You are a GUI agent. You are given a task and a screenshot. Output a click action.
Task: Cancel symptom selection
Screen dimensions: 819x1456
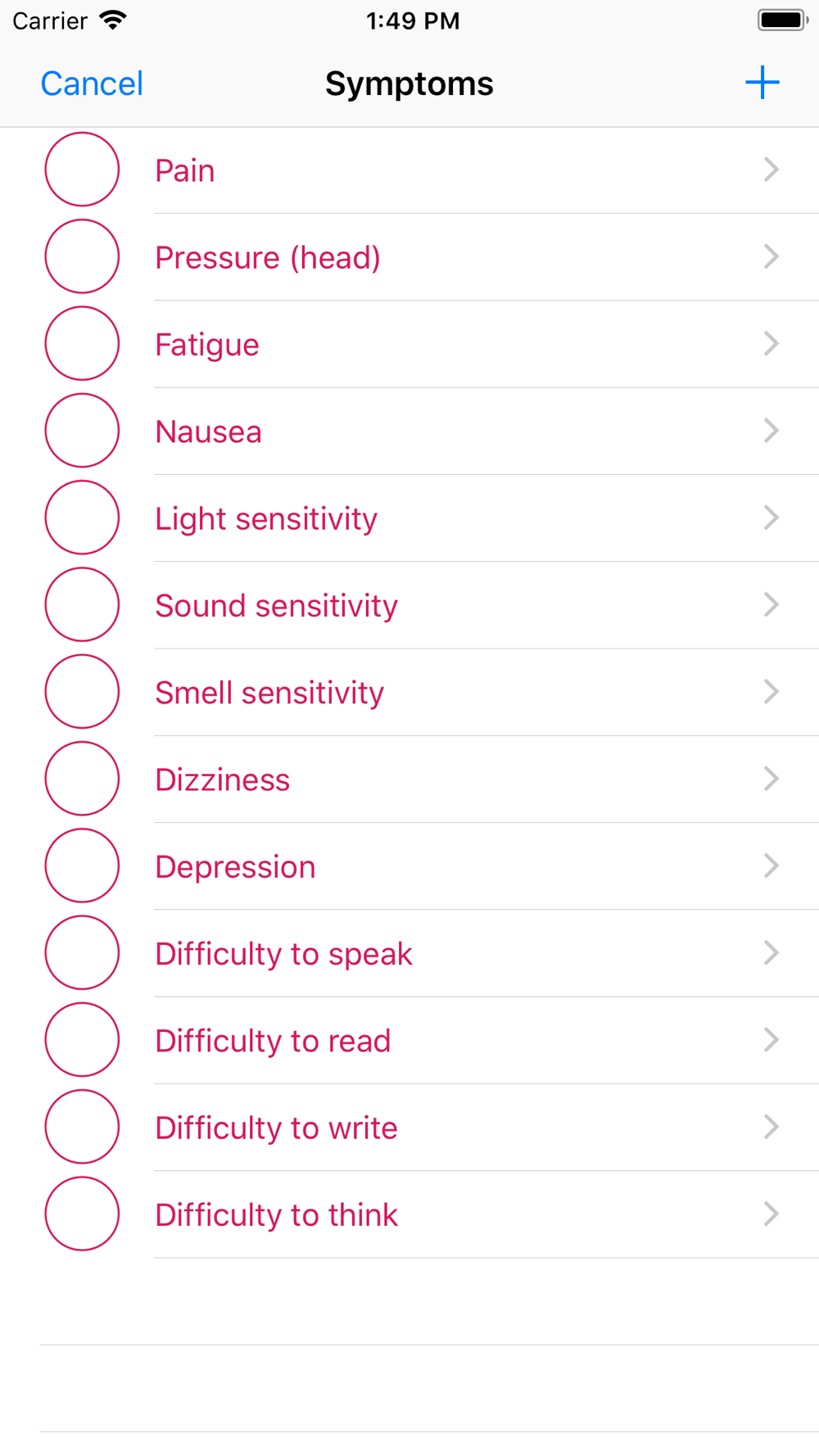point(92,84)
